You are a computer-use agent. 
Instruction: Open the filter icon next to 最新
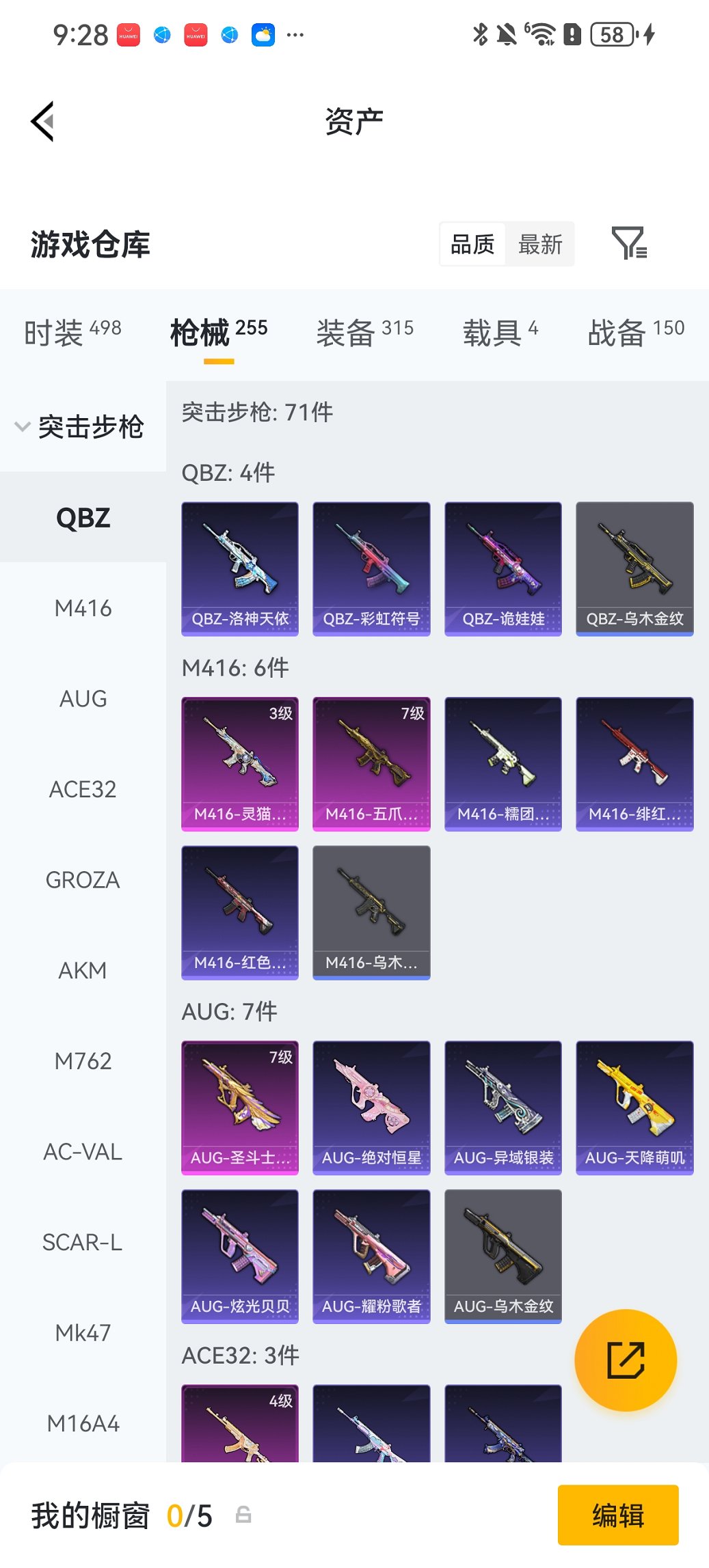click(x=629, y=243)
